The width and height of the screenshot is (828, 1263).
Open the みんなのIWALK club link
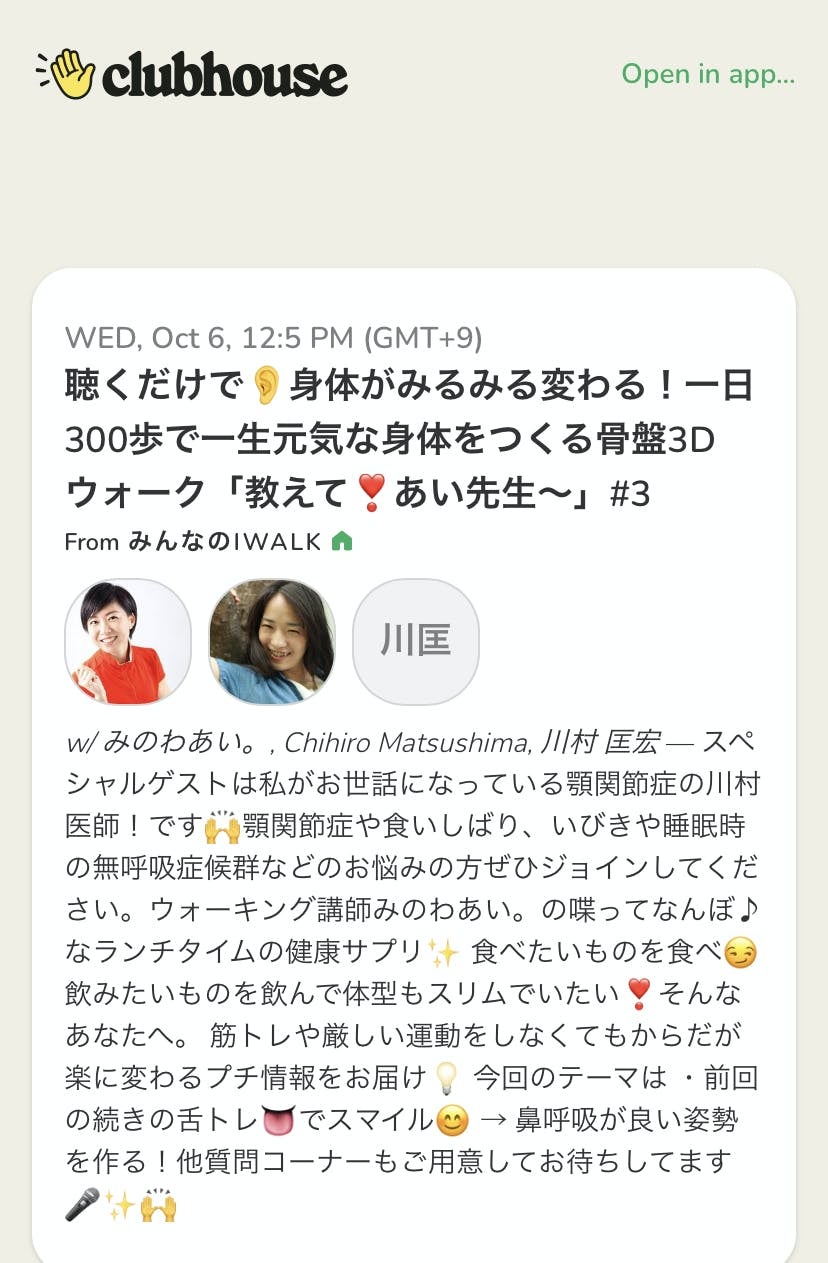point(225,542)
